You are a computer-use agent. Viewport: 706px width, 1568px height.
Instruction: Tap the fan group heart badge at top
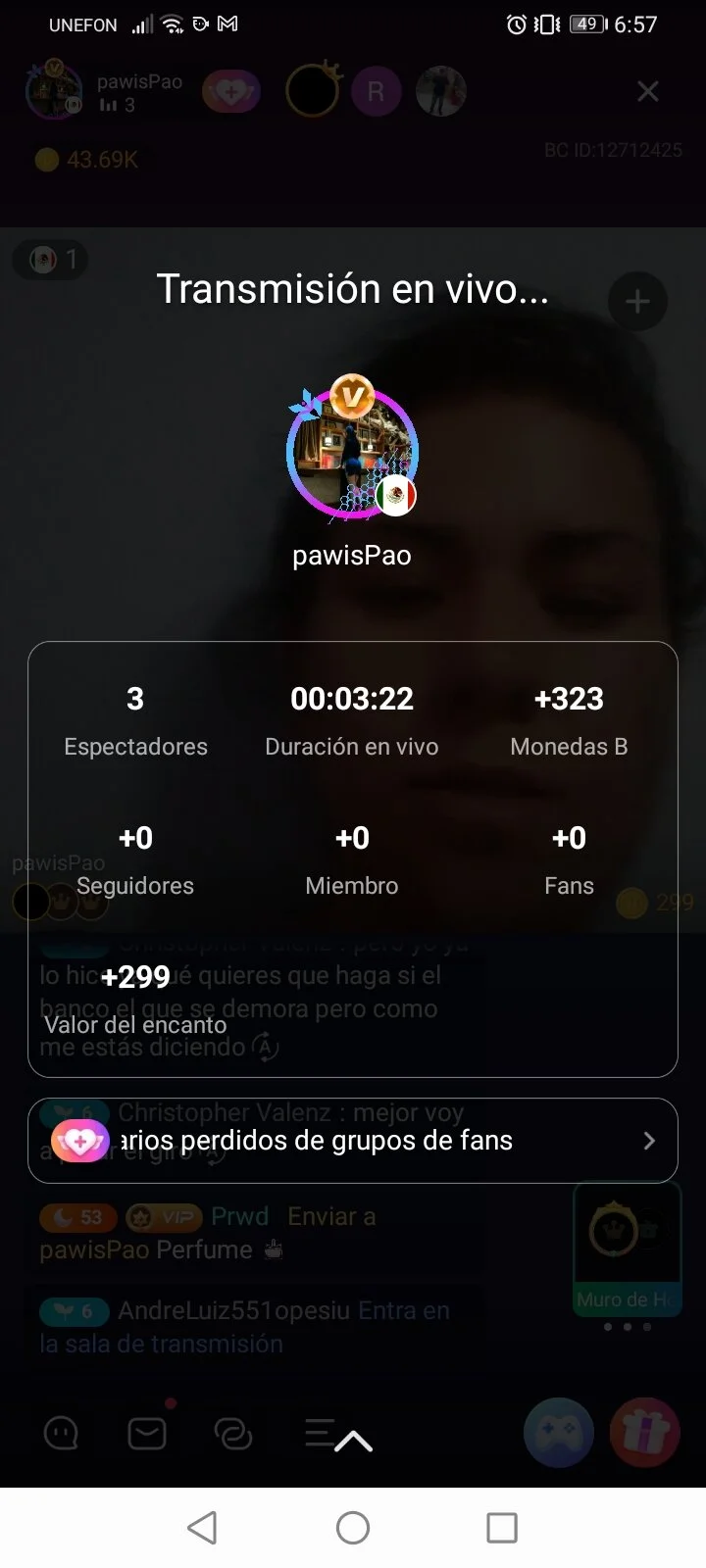(x=230, y=92)
